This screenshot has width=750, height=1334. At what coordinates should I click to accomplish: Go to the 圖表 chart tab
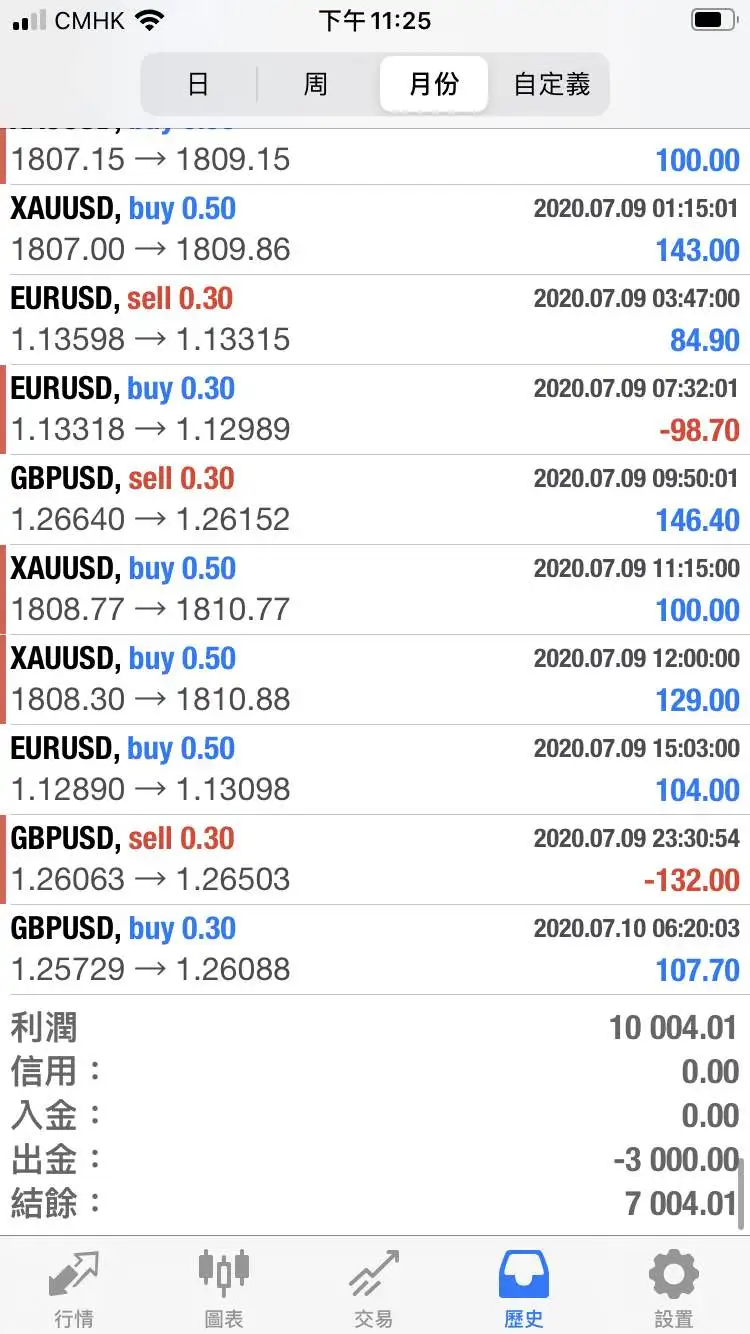pos(224,1288)
